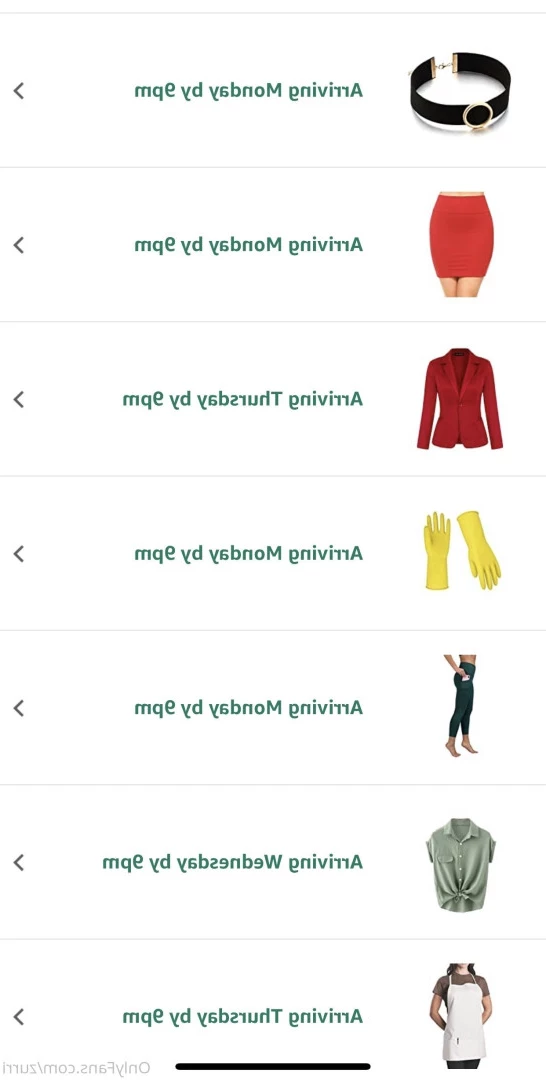Viewport: 546px width, 1080px height.
Task: Open the dark green leggings order
Action: (273, 707)
